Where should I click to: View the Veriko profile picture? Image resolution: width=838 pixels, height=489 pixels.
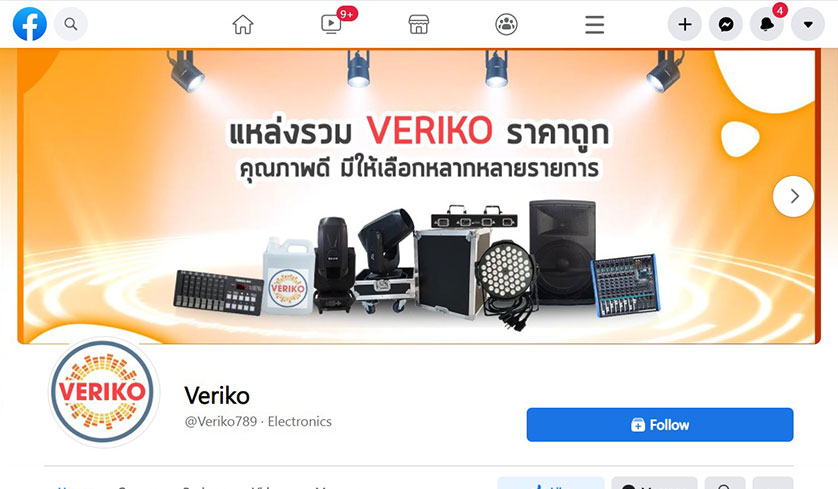[102, 391]
